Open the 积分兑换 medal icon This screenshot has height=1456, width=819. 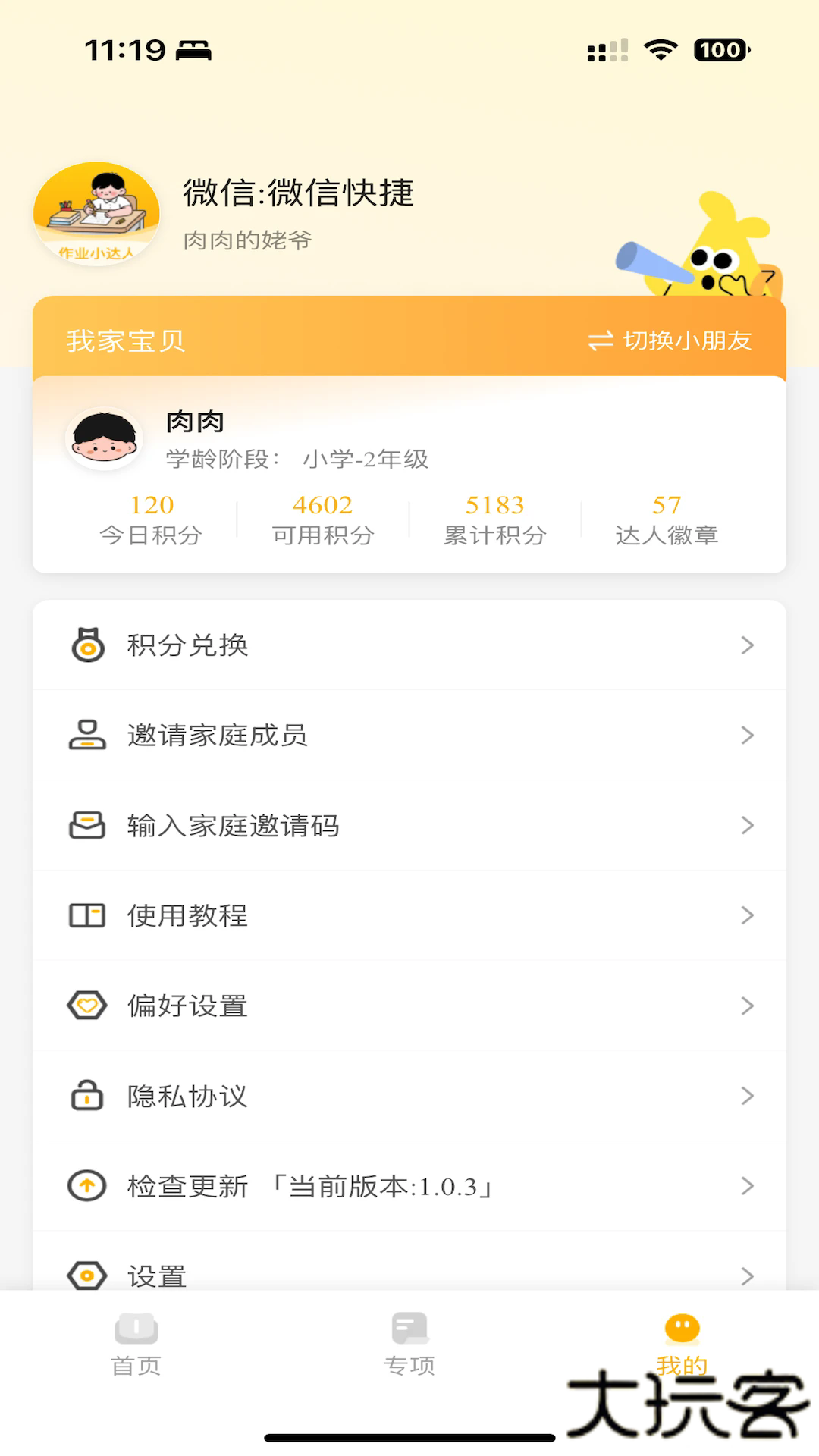[86, 645]
